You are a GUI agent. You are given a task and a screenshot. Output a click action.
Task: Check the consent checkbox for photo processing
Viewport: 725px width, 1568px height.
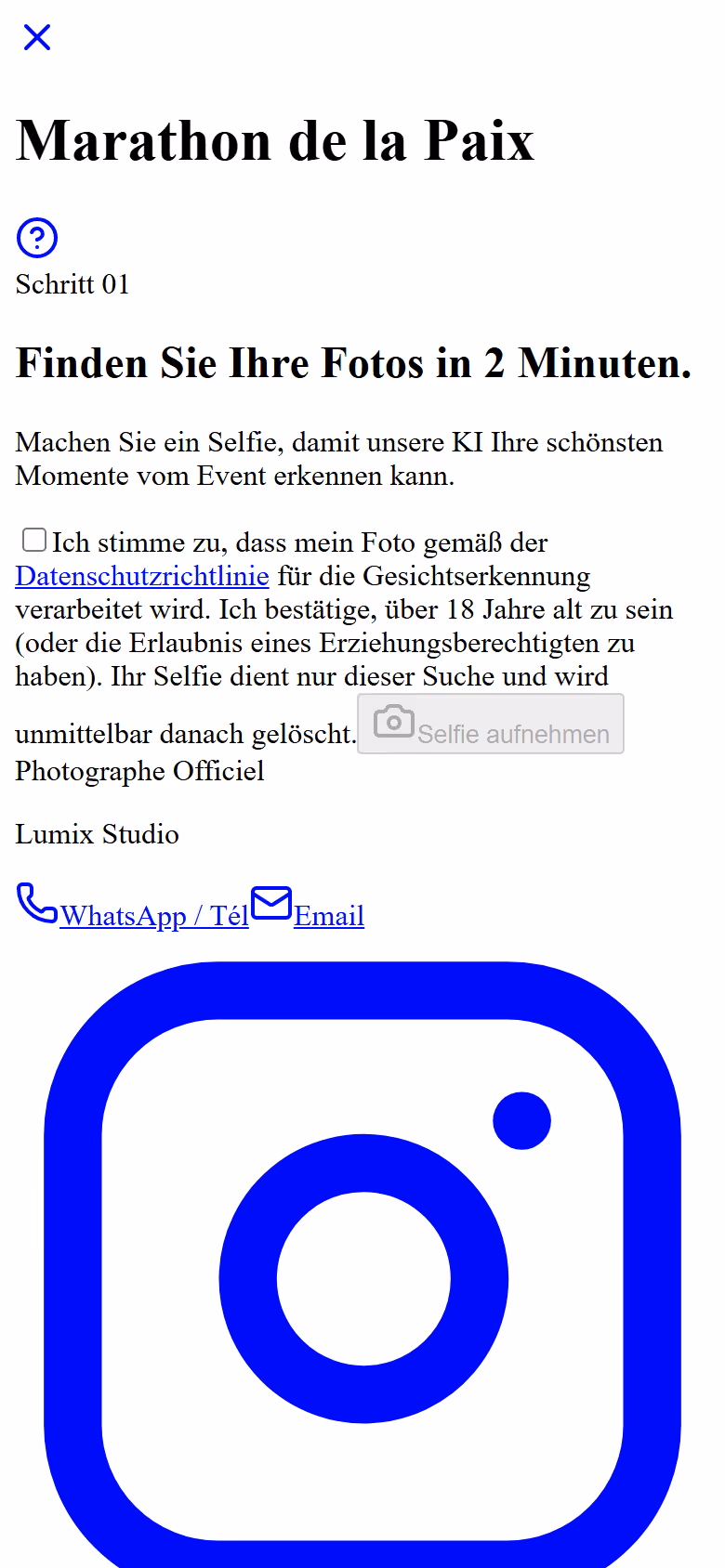pos(34,540)
